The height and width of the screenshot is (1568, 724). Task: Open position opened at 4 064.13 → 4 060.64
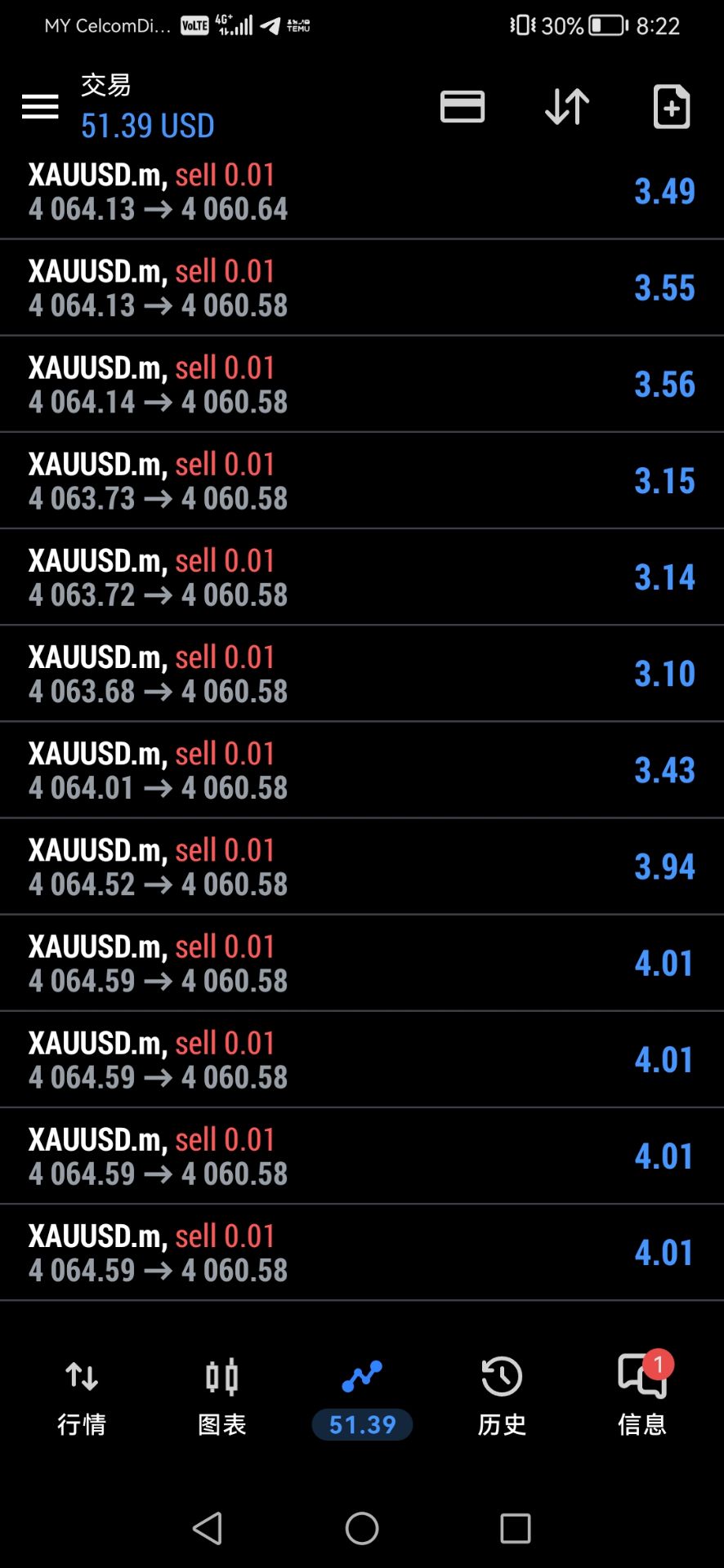click(362, 192)
